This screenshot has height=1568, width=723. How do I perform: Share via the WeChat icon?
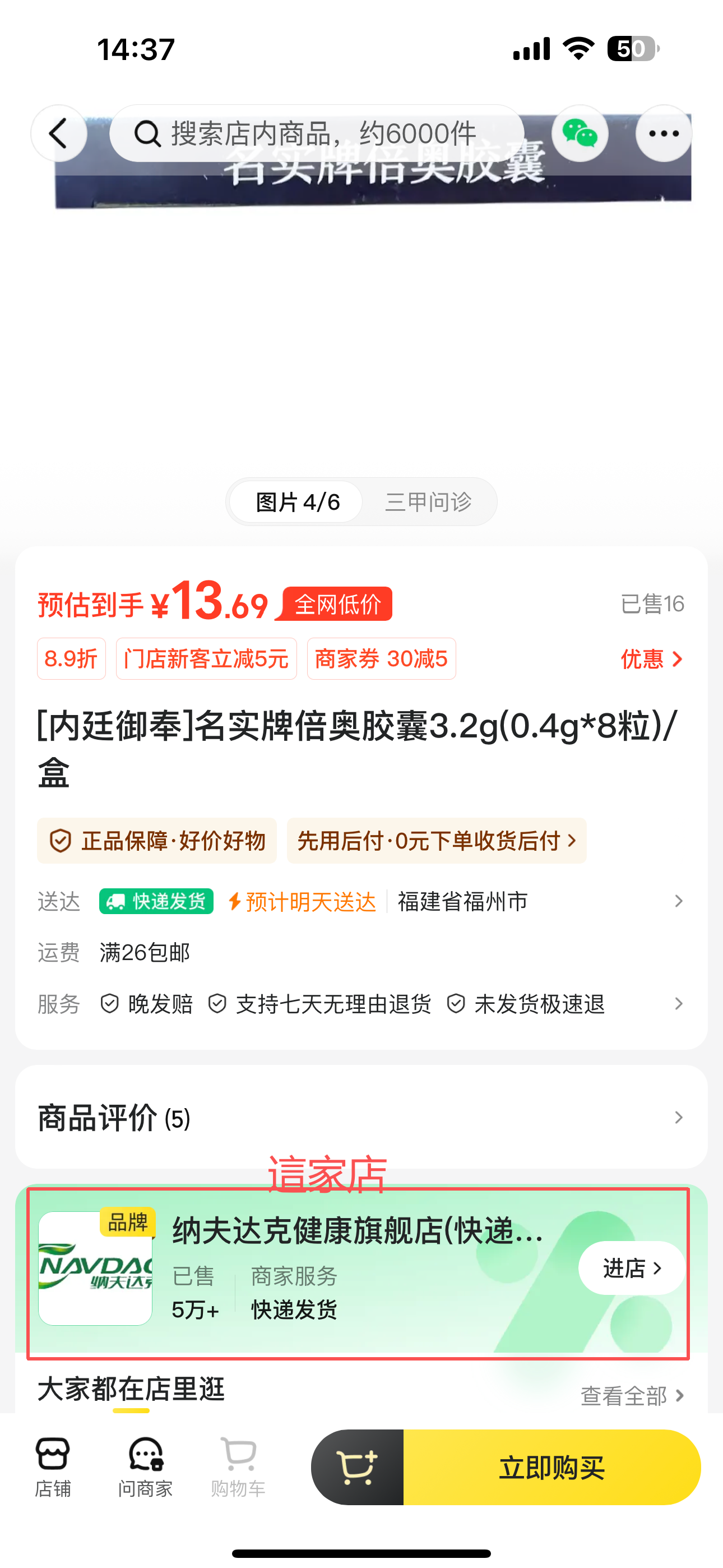tap(579, 133)
